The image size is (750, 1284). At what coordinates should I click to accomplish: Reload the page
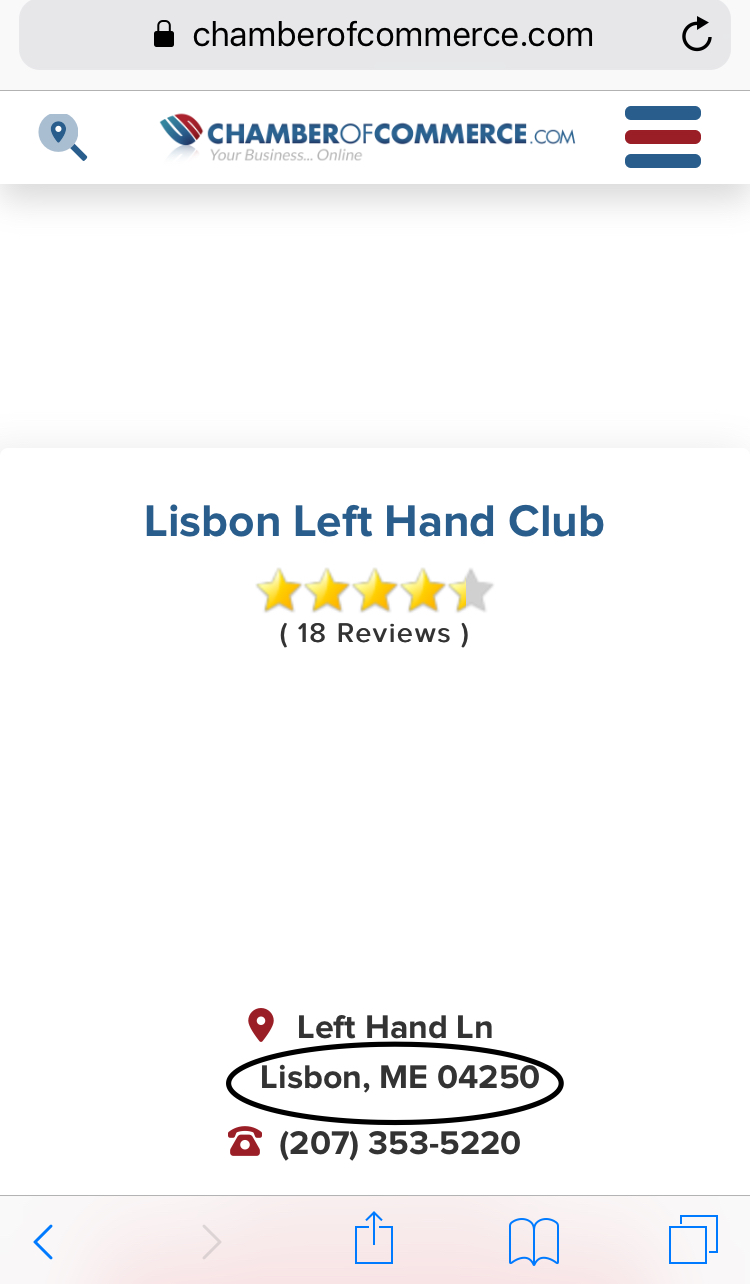point(696,35)
